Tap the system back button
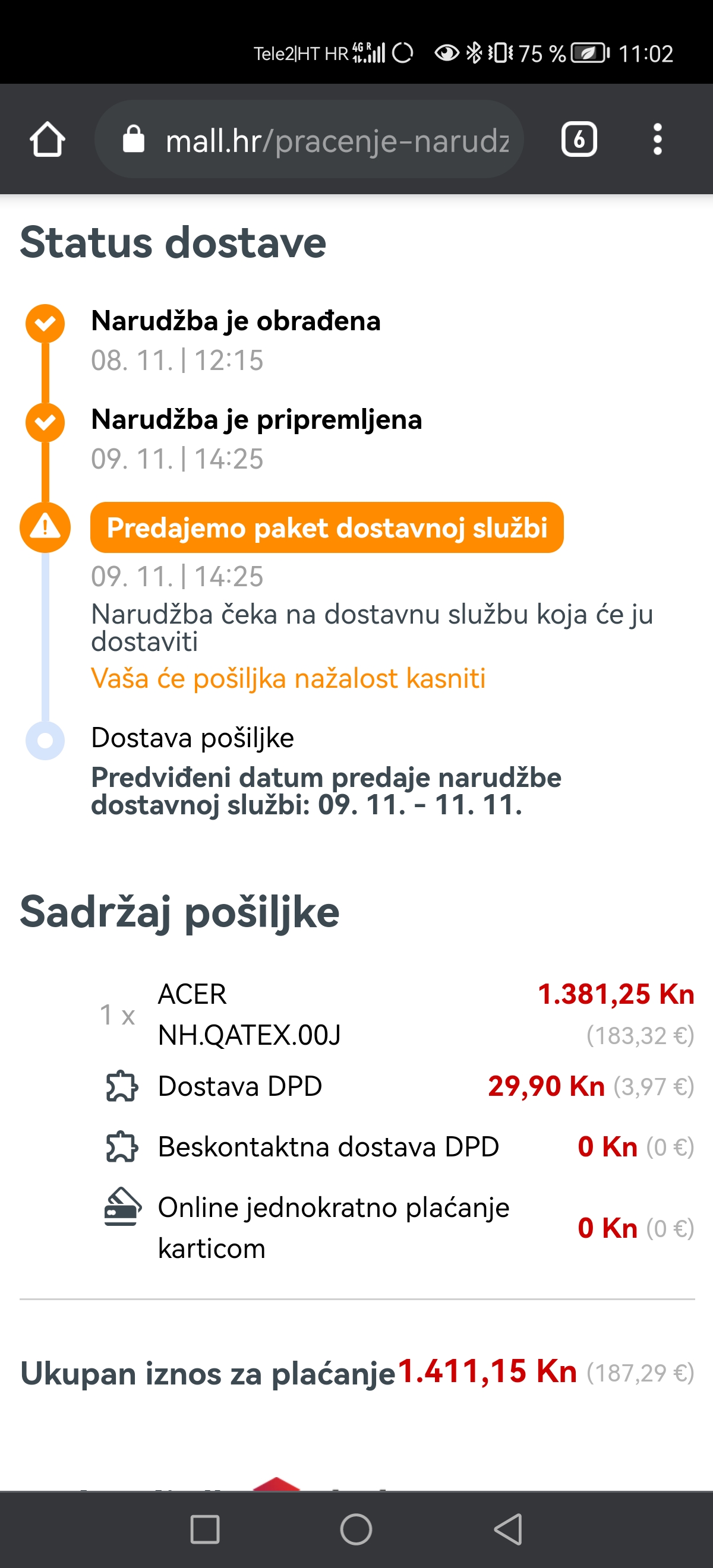Image resolution: width=713 pixels, height=1568 pixels. click(x=508, y=1529)
